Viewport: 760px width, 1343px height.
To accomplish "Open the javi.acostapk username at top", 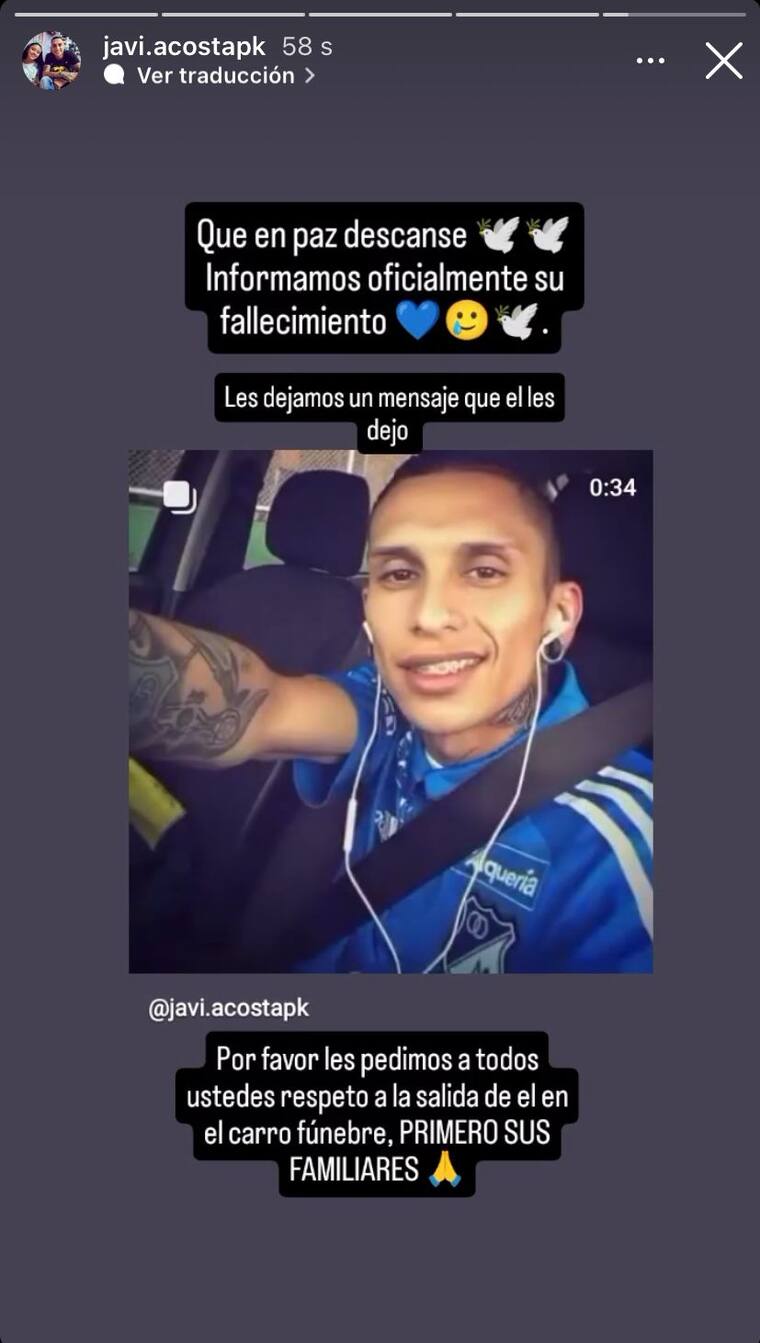I will [x=184, y=46].
